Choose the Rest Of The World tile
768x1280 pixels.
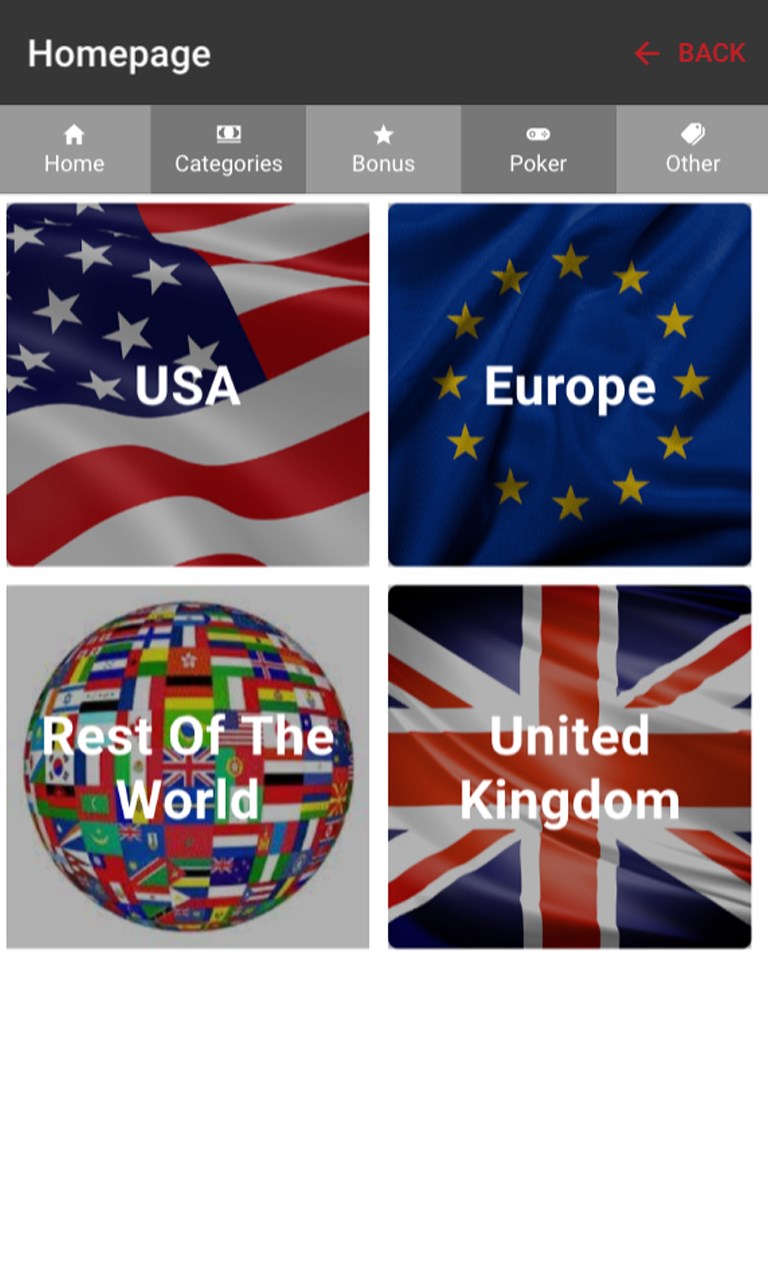pos(188,767)
